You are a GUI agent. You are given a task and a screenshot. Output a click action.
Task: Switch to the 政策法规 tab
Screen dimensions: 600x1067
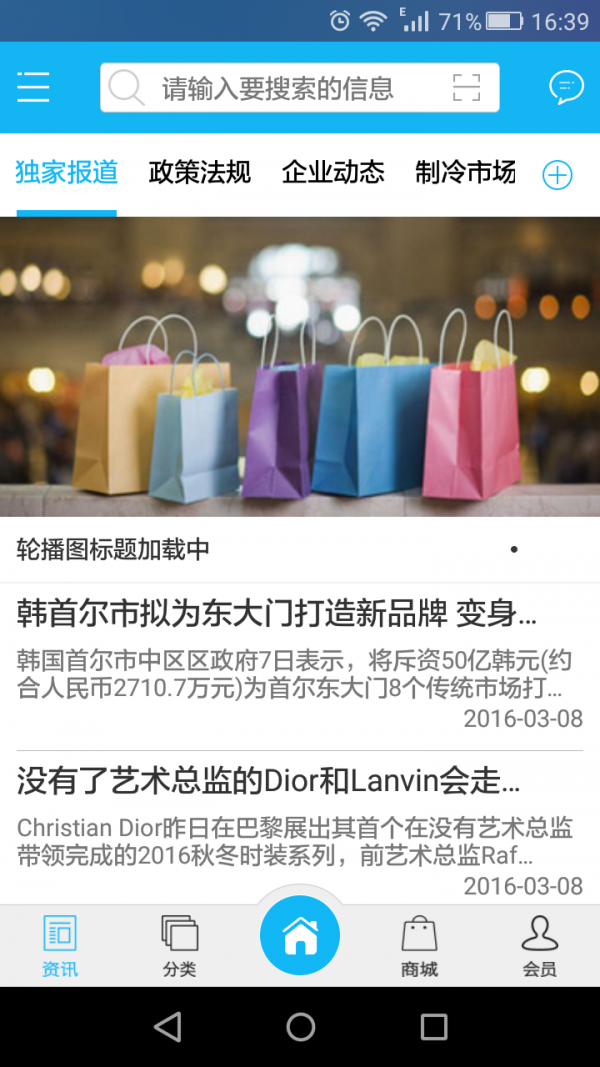200,173
